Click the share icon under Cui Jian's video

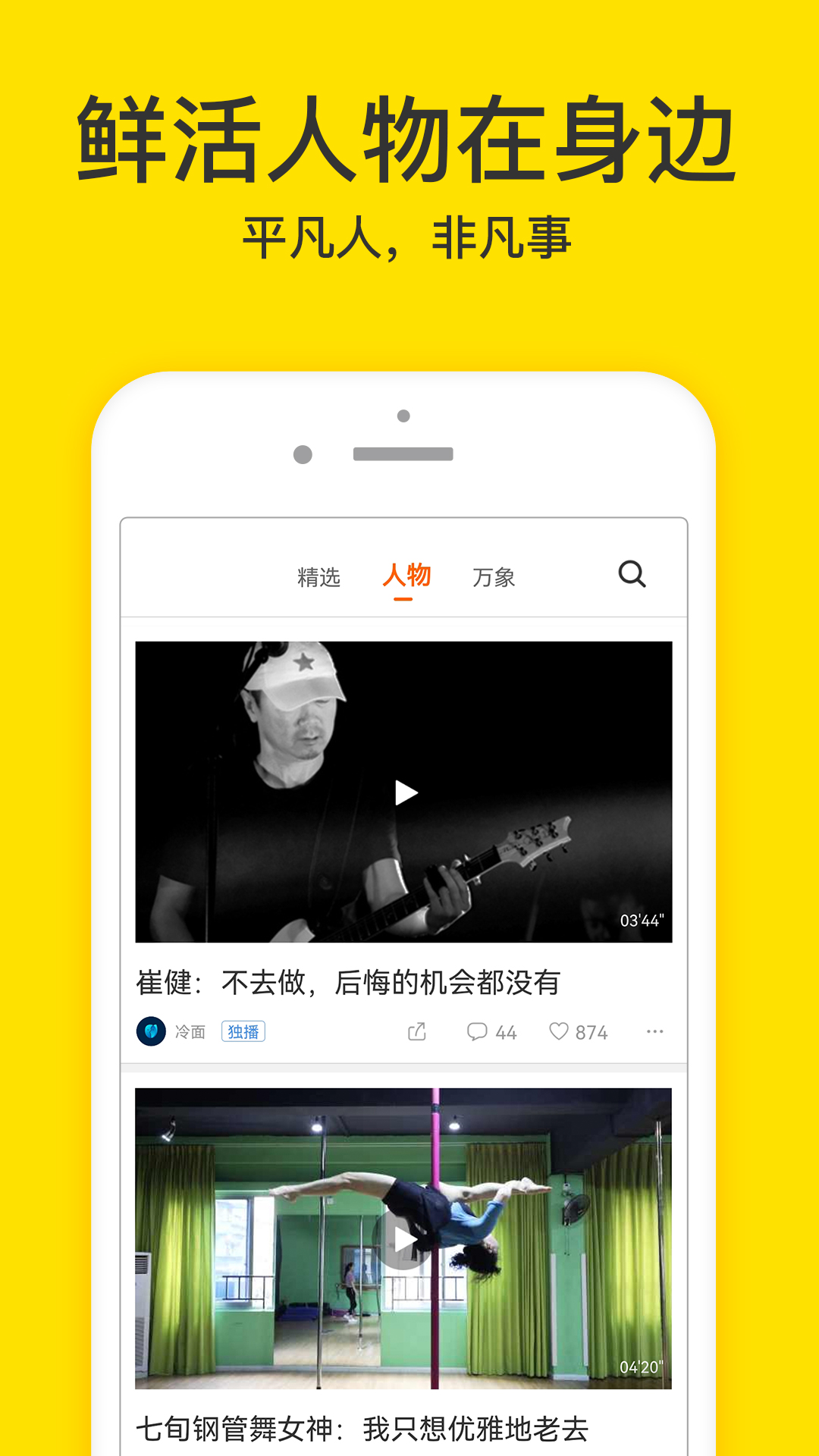click(x=416, y=1031)
